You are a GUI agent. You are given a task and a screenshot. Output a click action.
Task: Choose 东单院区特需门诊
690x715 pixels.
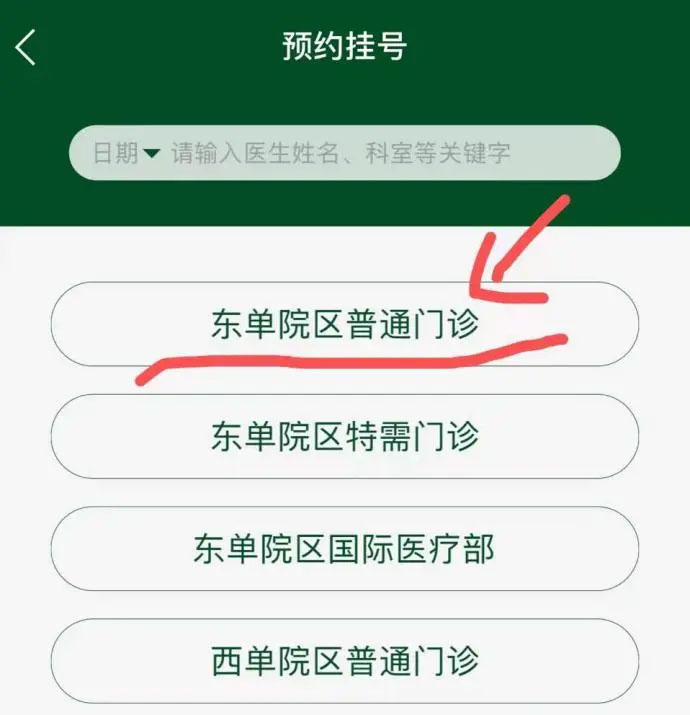click(344, 436)
